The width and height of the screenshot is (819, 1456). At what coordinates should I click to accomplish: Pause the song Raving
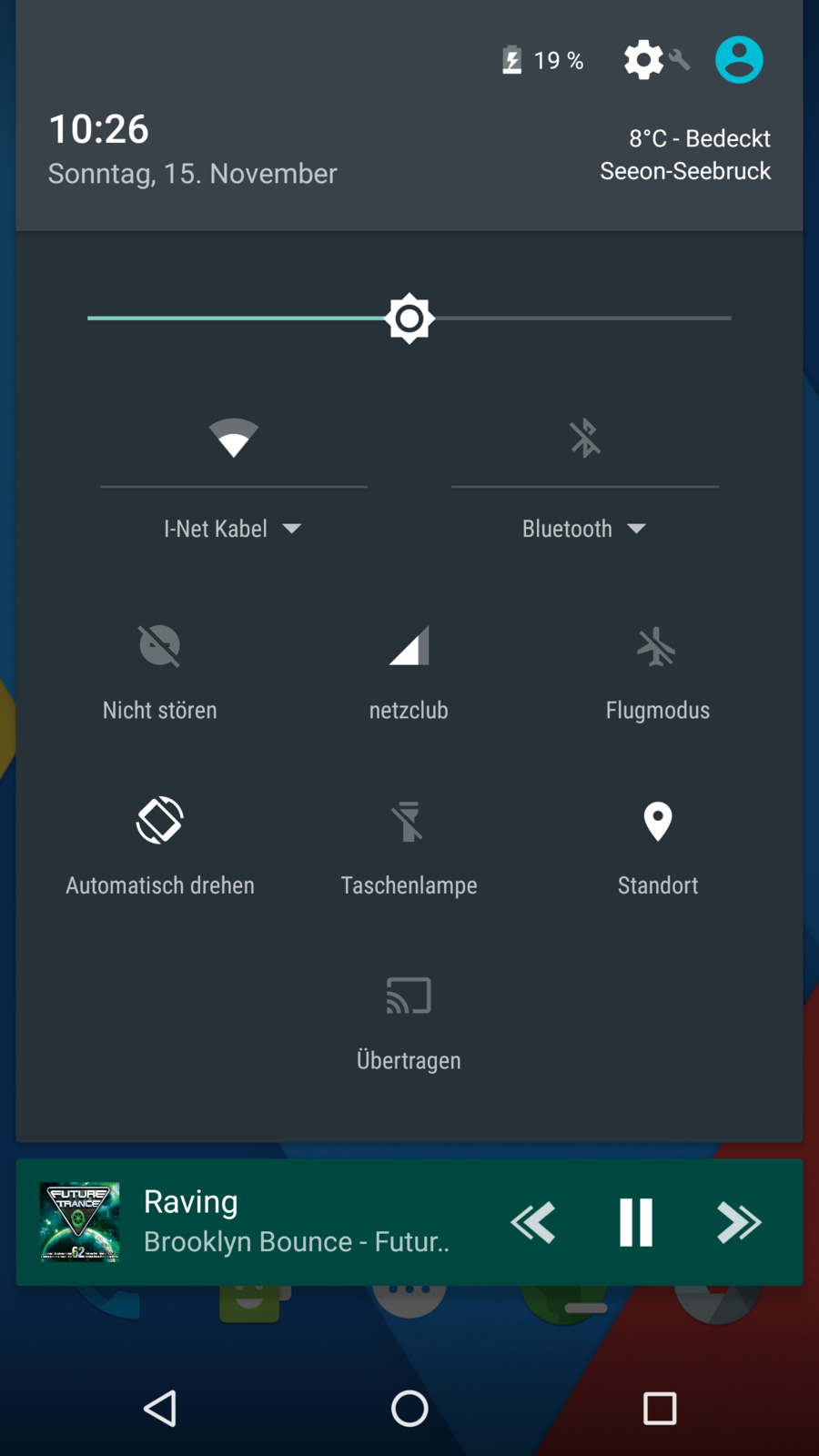tap(635, 1222)
